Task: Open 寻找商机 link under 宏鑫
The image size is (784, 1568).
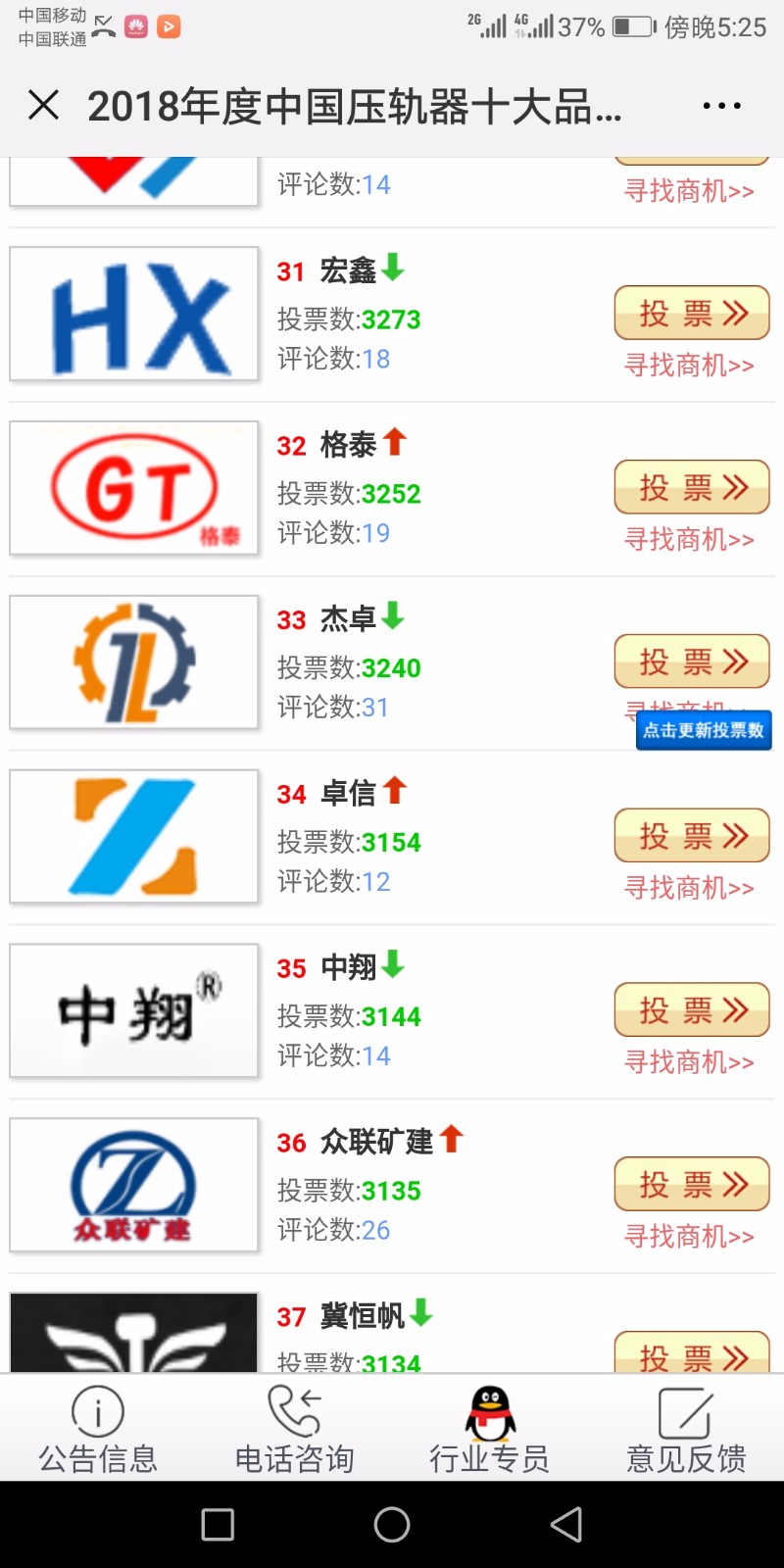Action: 689,366
